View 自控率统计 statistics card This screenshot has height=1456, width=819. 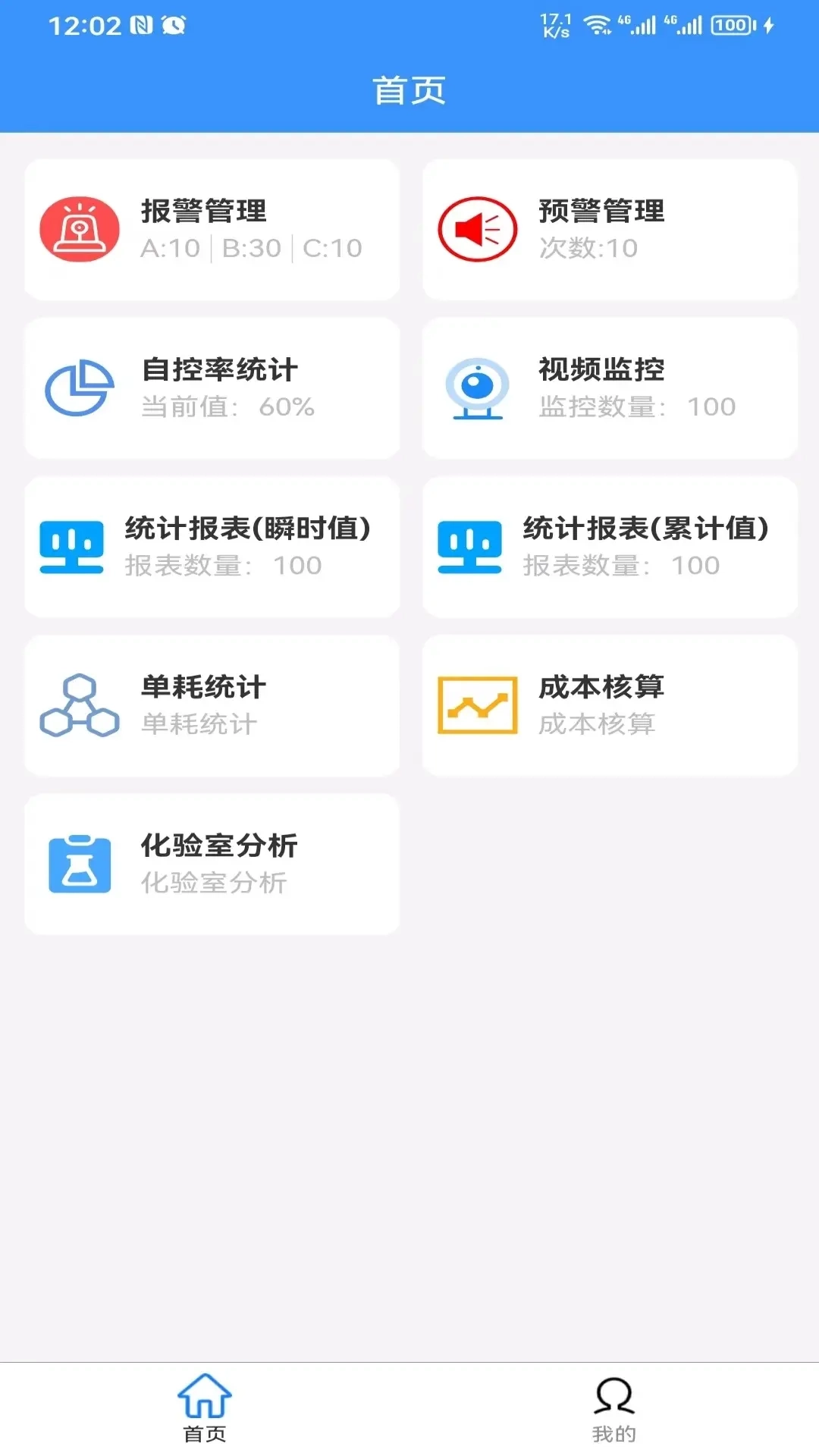click(x=212, y=388)
